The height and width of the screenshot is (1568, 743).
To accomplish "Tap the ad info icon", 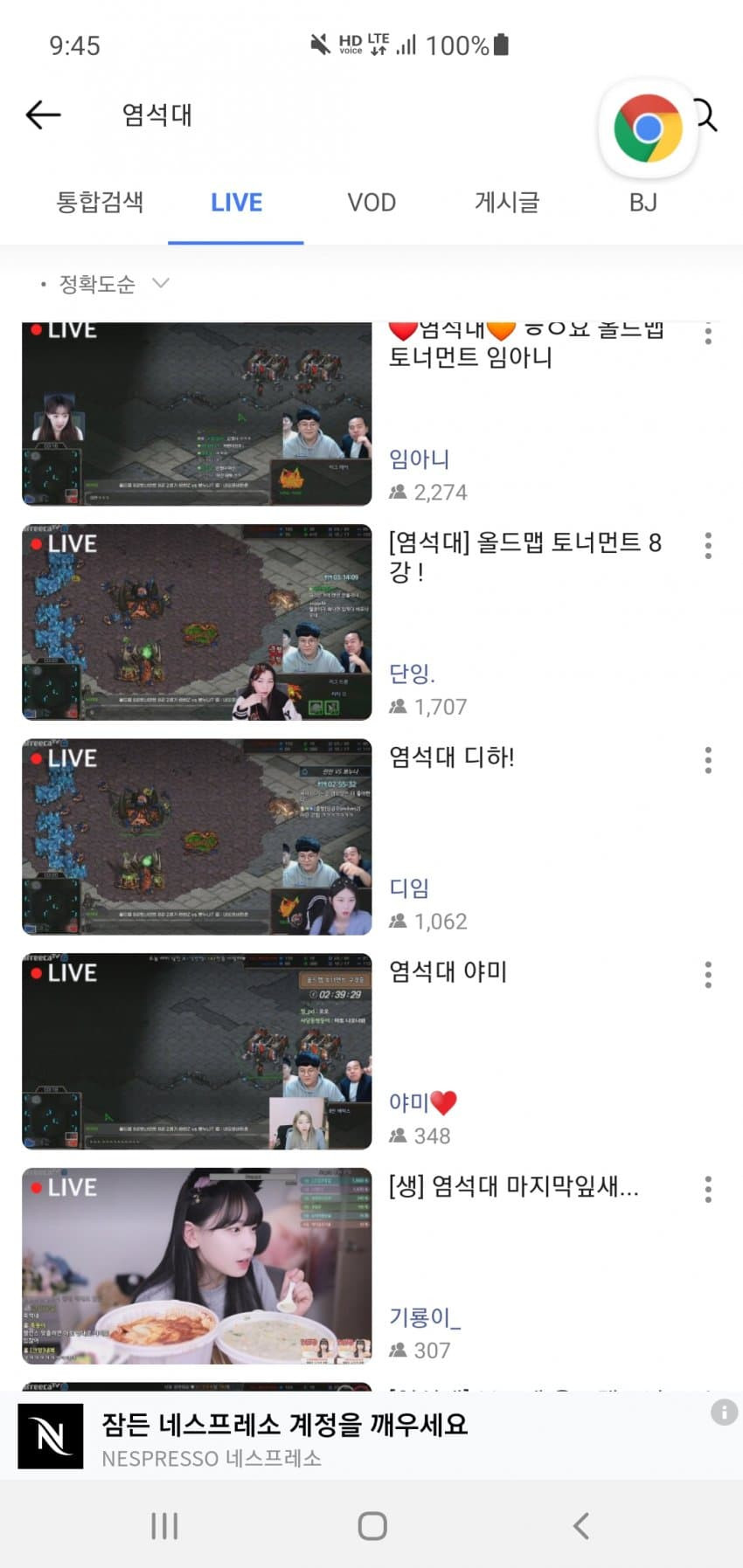I will coord(724,1412).
